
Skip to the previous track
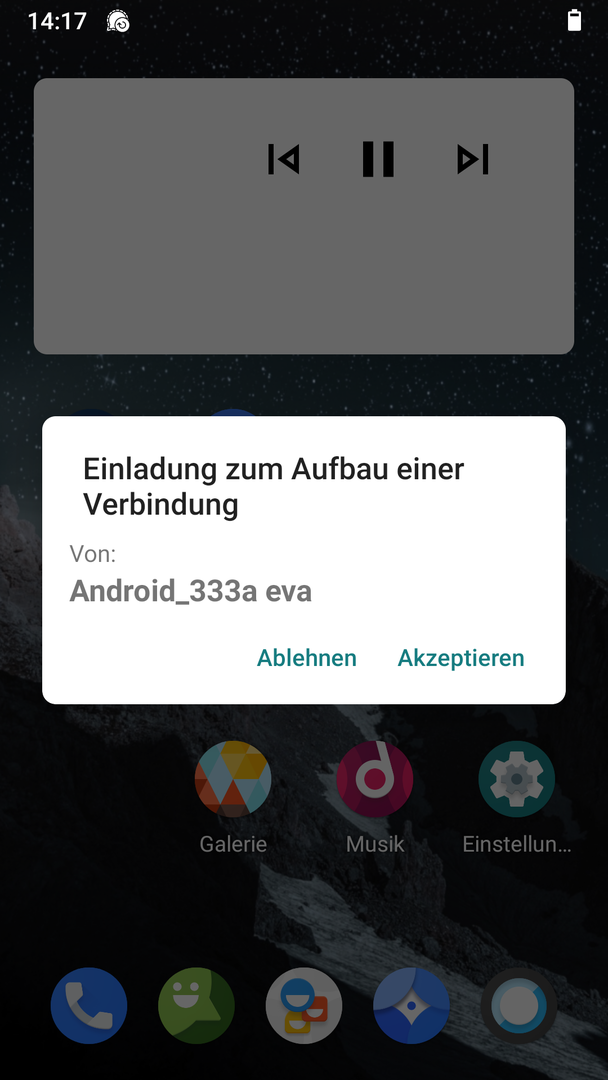284,159
